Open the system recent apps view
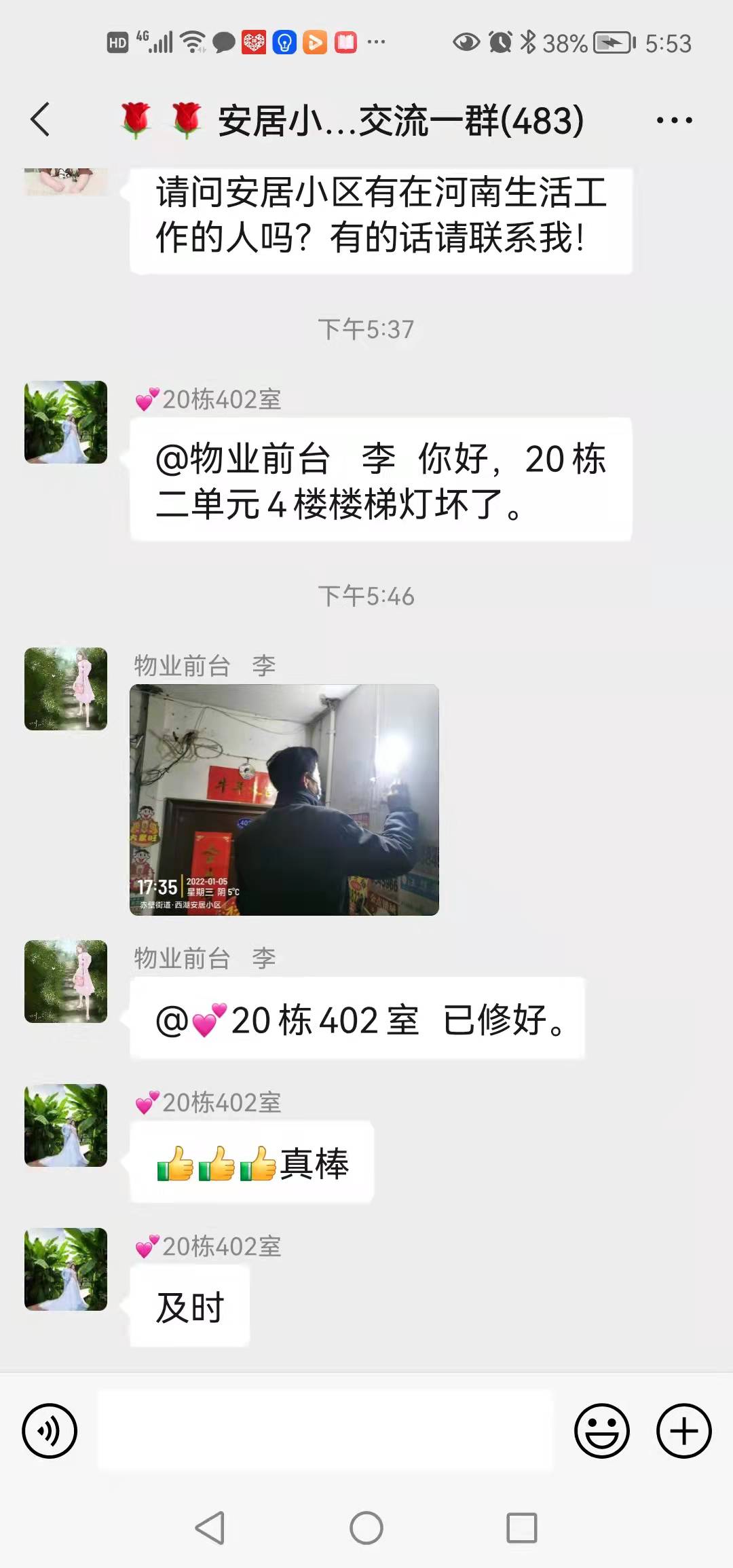The height and width of the screenshot is (1568, 733). click(521, 1529)
